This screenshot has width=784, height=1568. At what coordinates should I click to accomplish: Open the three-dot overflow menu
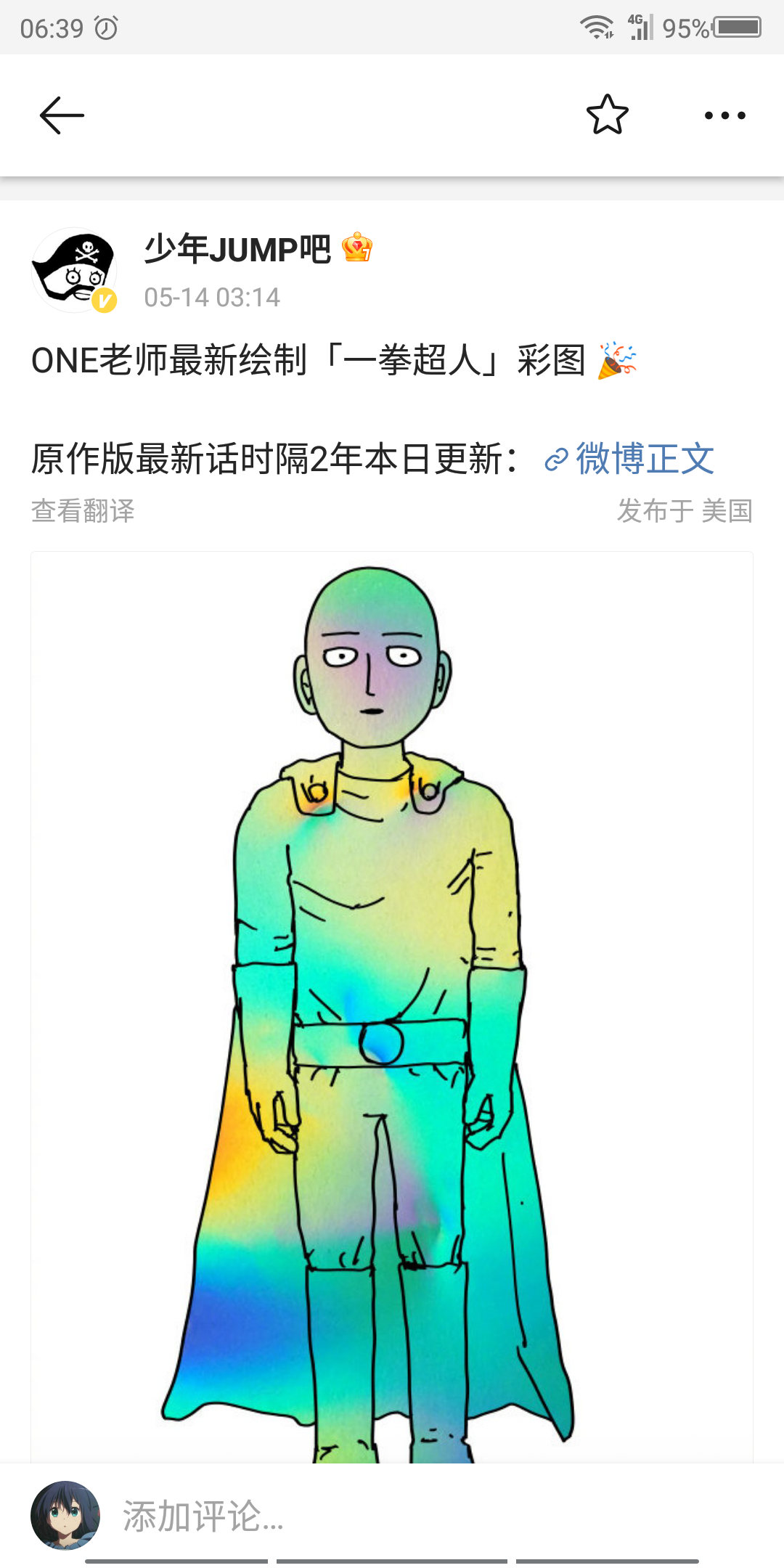pyautogui.click(x=724, y=115)
